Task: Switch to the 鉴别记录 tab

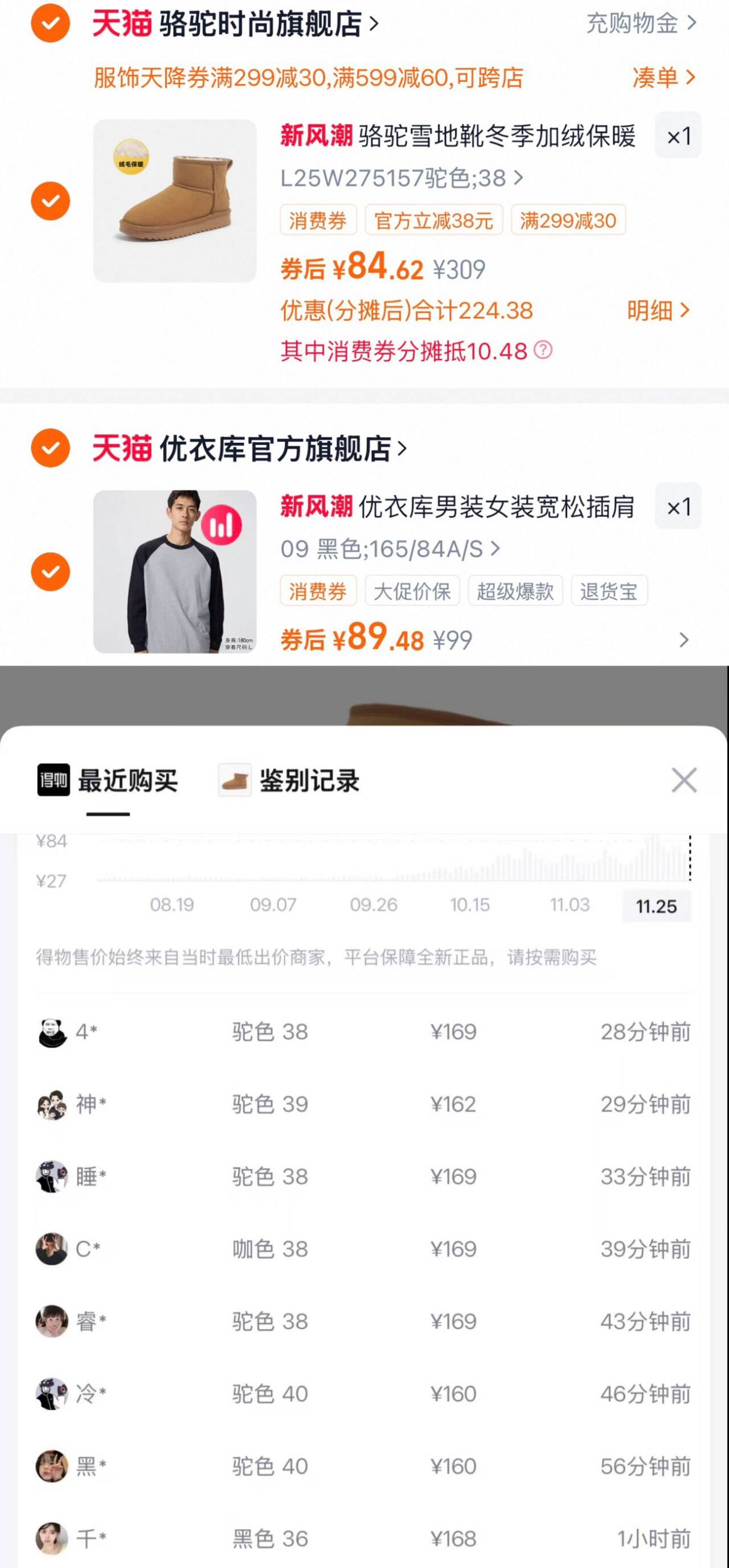Action: 289,780
